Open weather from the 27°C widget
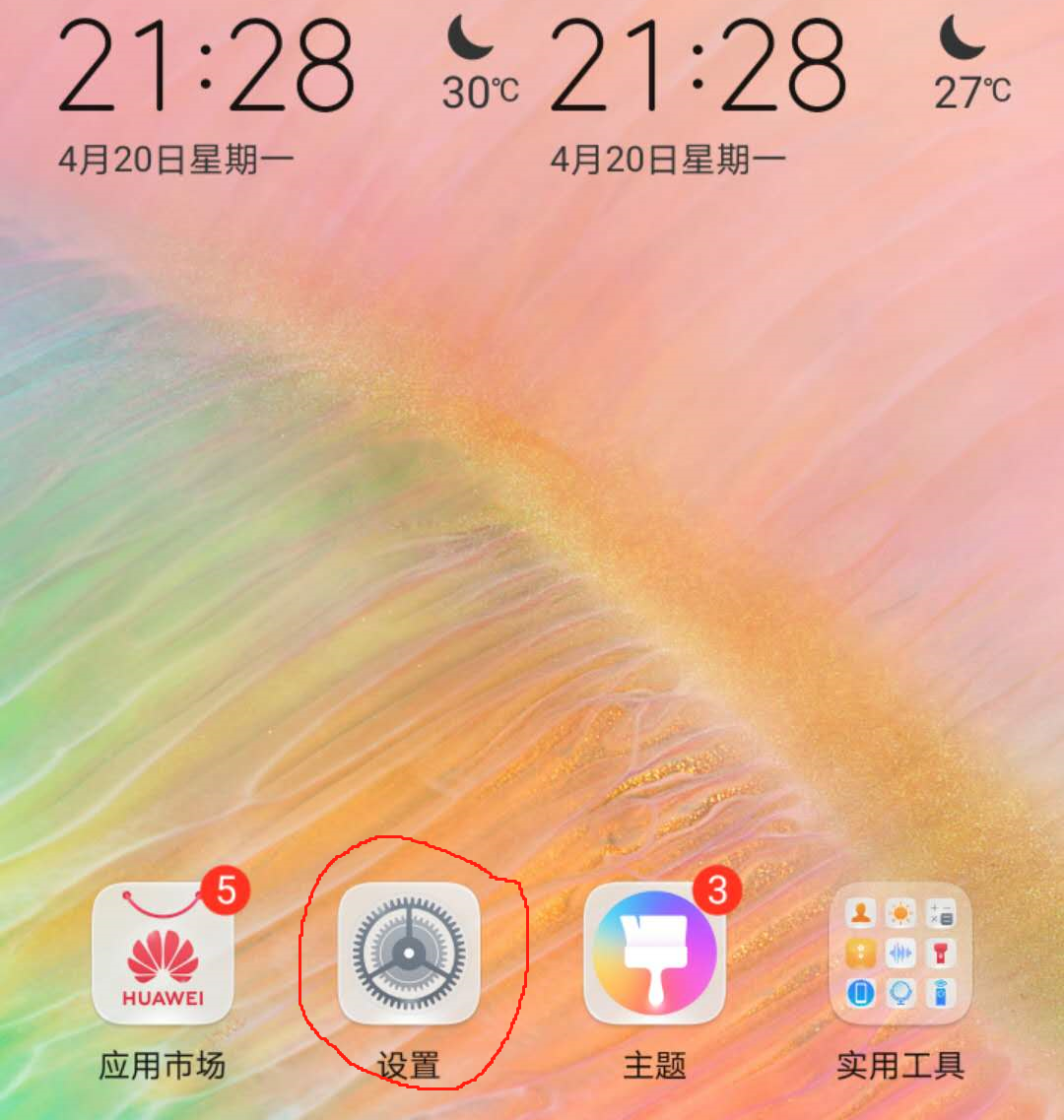1064x1120 pixels. click(971, 64)
